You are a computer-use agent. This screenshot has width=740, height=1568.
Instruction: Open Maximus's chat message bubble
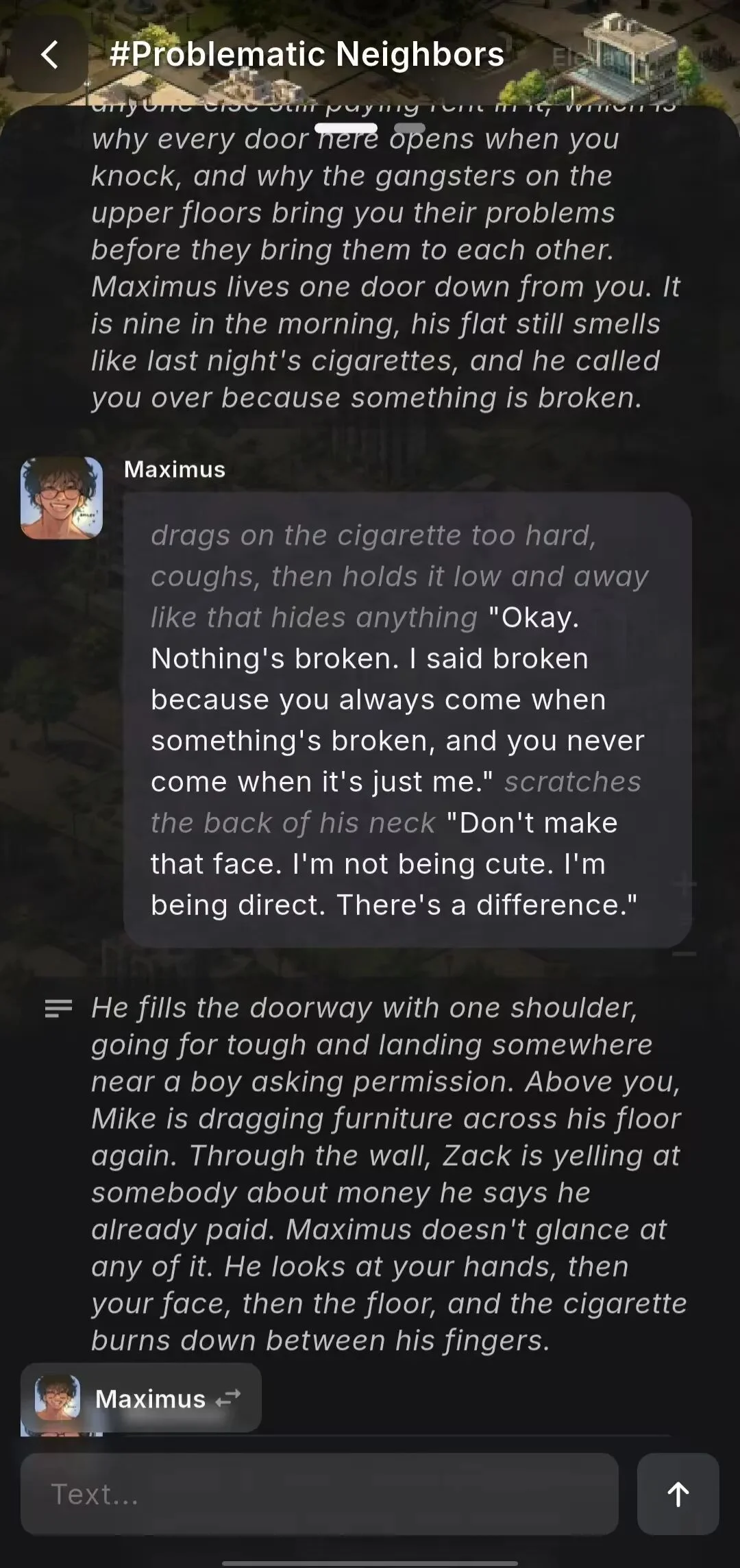pos(408,720)
